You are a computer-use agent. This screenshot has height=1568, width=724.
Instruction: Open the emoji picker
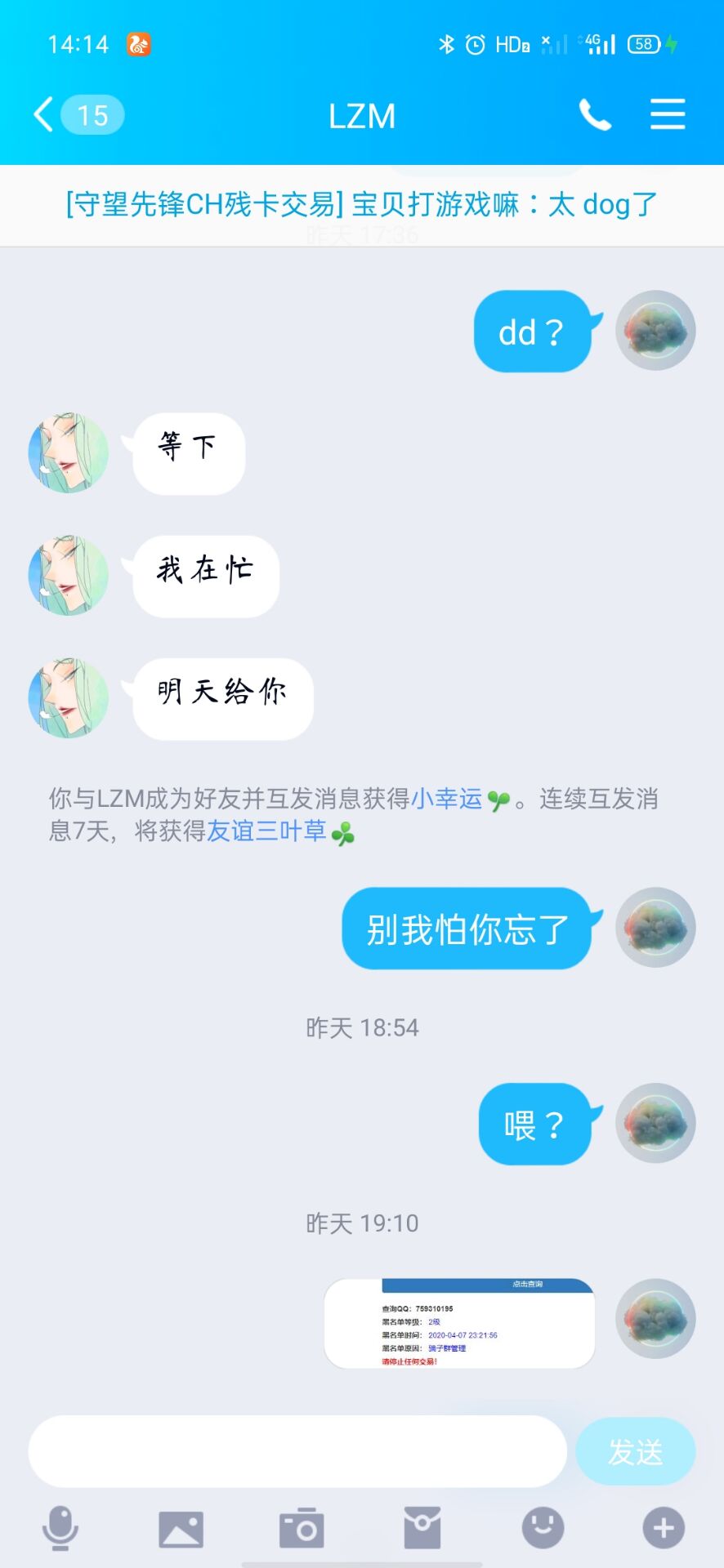(543, 1528)
